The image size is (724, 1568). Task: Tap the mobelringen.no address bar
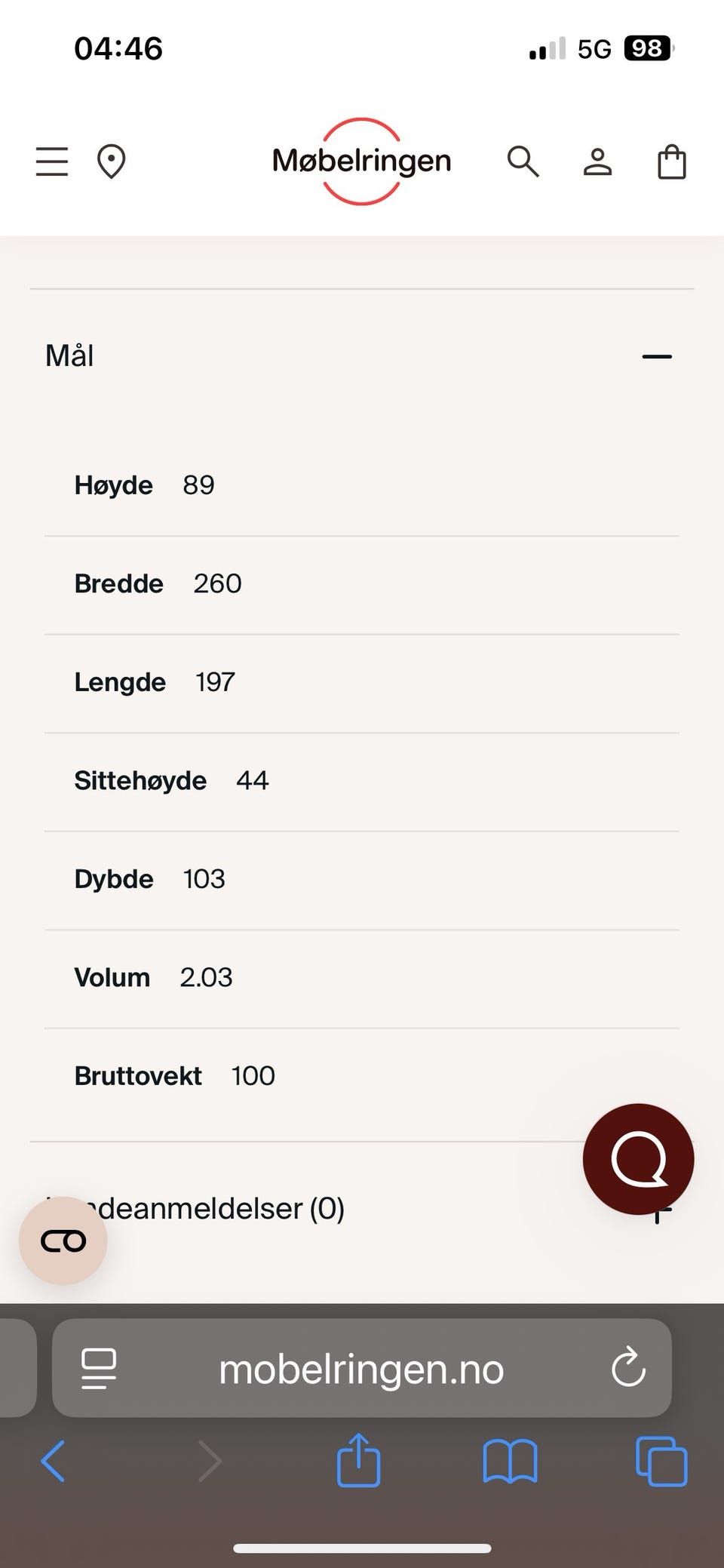361,1368
